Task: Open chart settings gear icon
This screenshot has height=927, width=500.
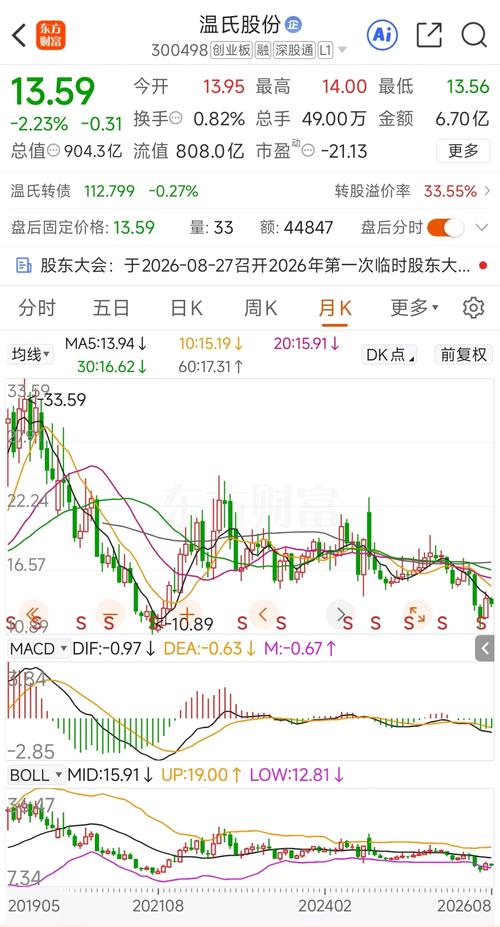Action: (473, 308)
